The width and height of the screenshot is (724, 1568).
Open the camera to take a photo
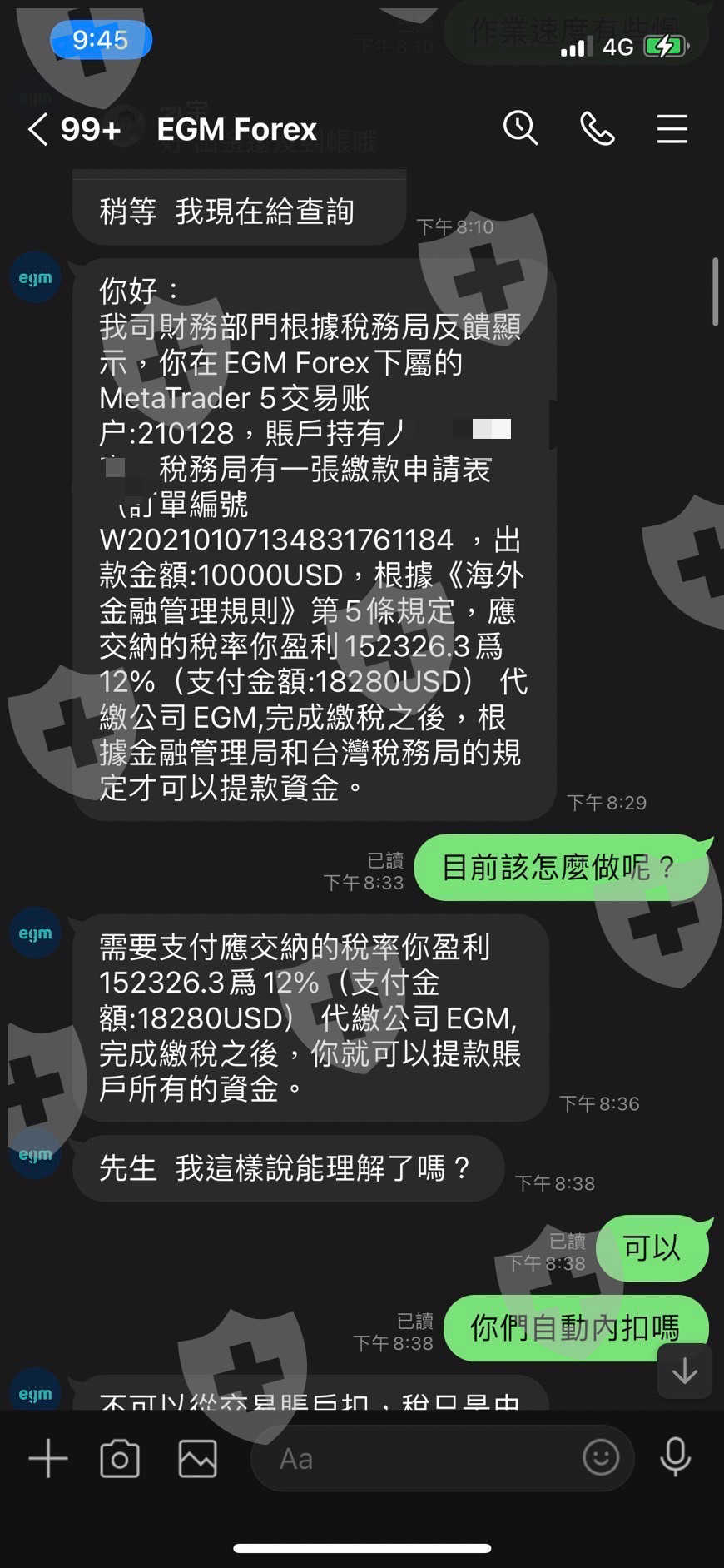[x=120, y=1458]
